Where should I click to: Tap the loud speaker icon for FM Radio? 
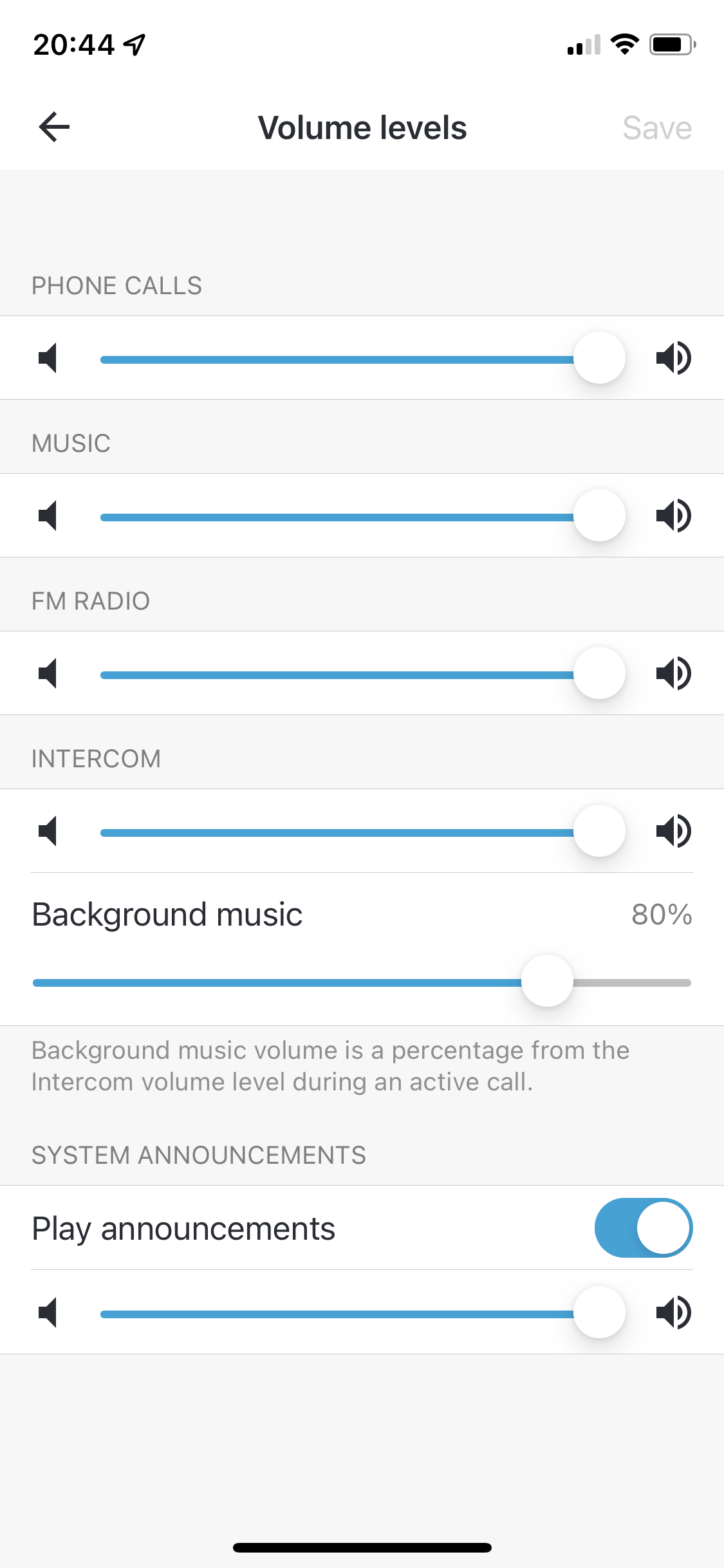coord(673,673)
